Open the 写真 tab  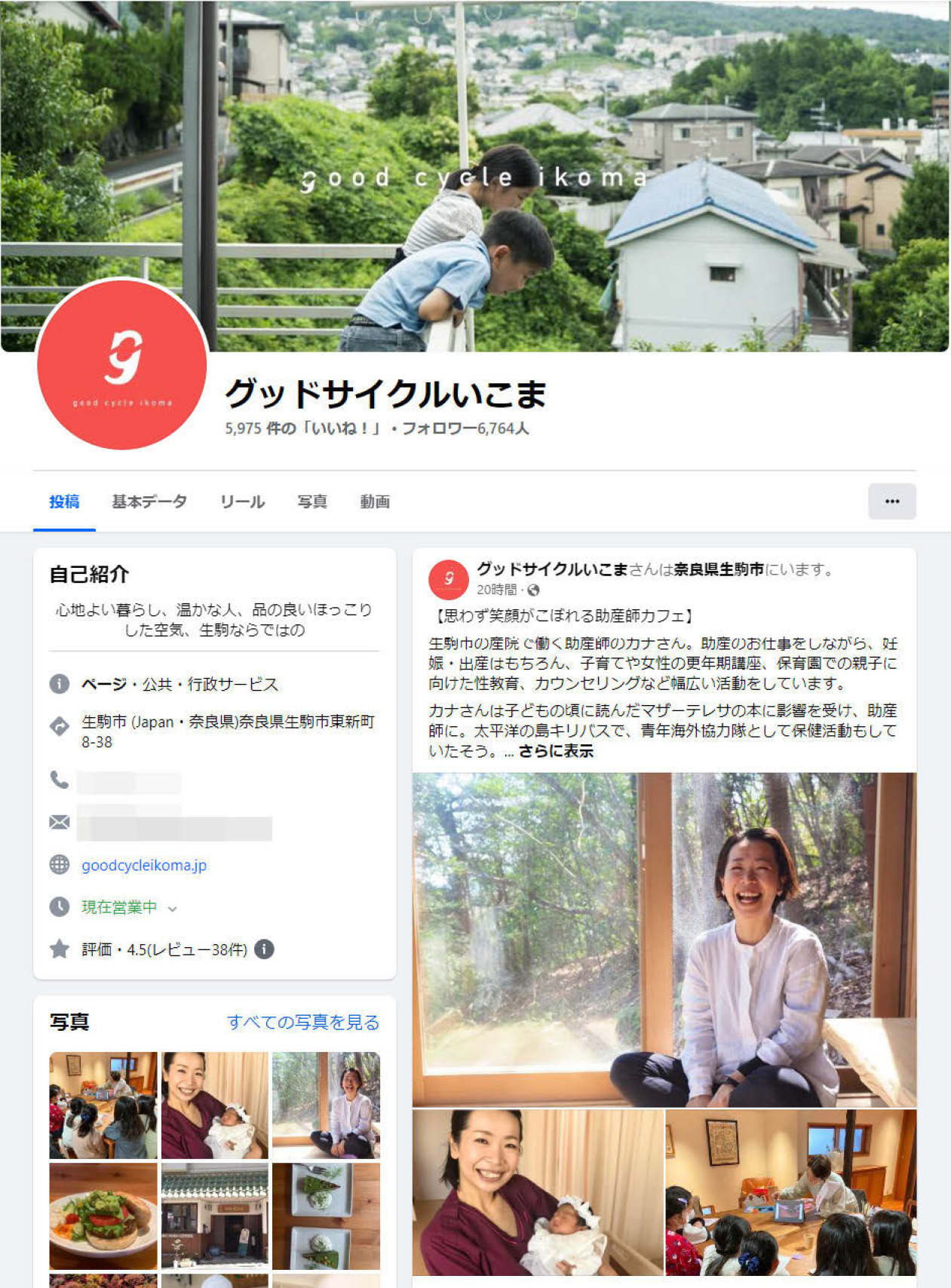[311, 501]
